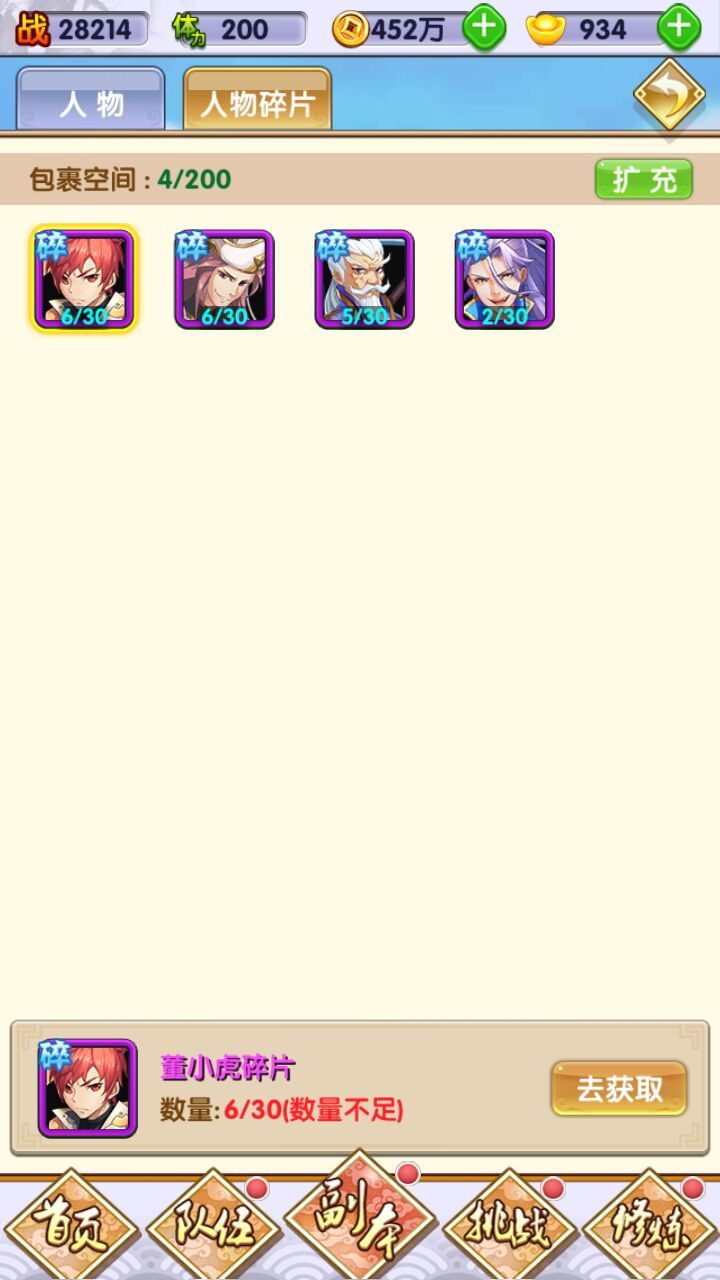Tap the golden back arrow
Image resolution: width=720 pixels, height=1280 pixels.
pyautogui.click(x=669, y=96)
